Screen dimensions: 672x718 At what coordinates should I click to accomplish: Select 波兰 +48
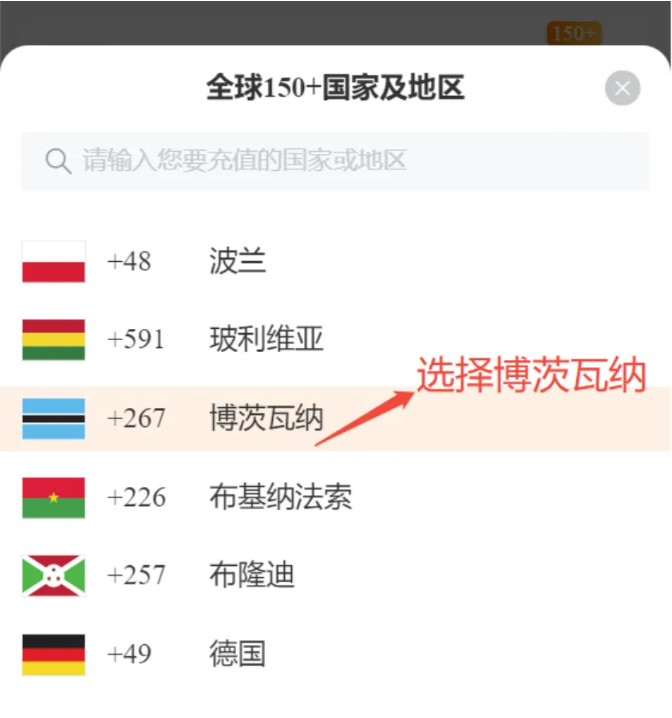[237, 262]
